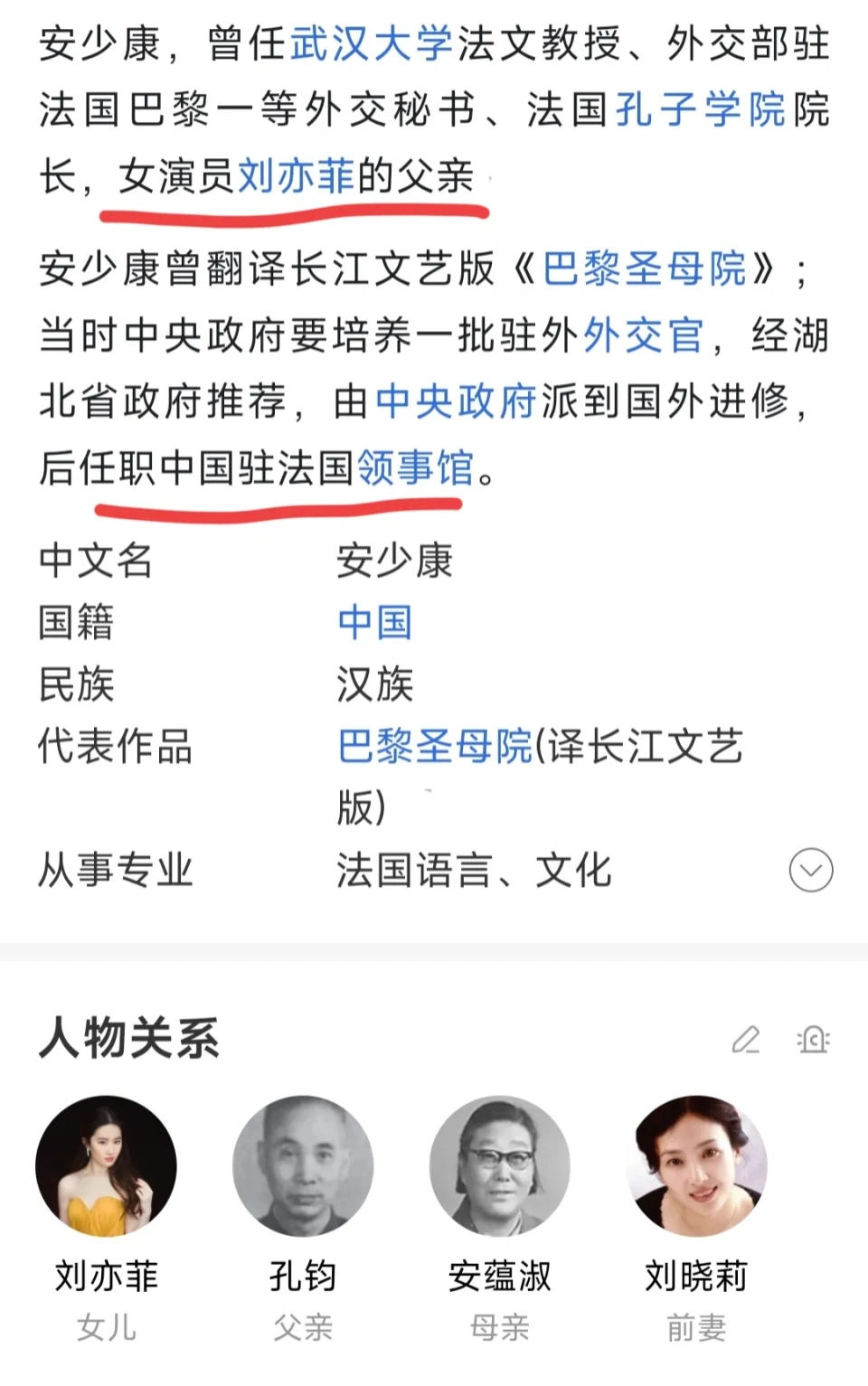This screenshot has width=868, height=1386.
Task: Open the 刘晓莉 ex-wife profile
Action: (x=696, y=1166)
